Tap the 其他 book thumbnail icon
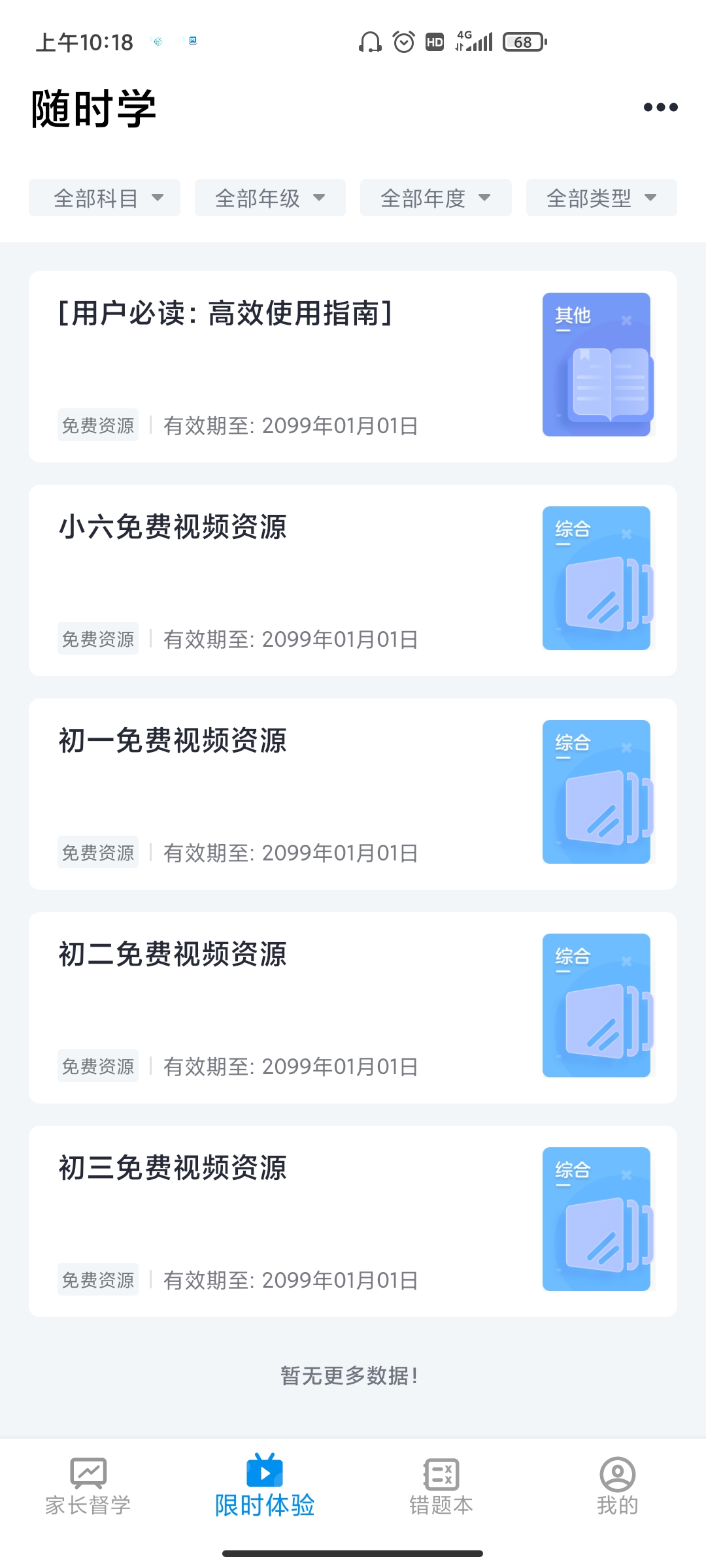 [596, 365]
